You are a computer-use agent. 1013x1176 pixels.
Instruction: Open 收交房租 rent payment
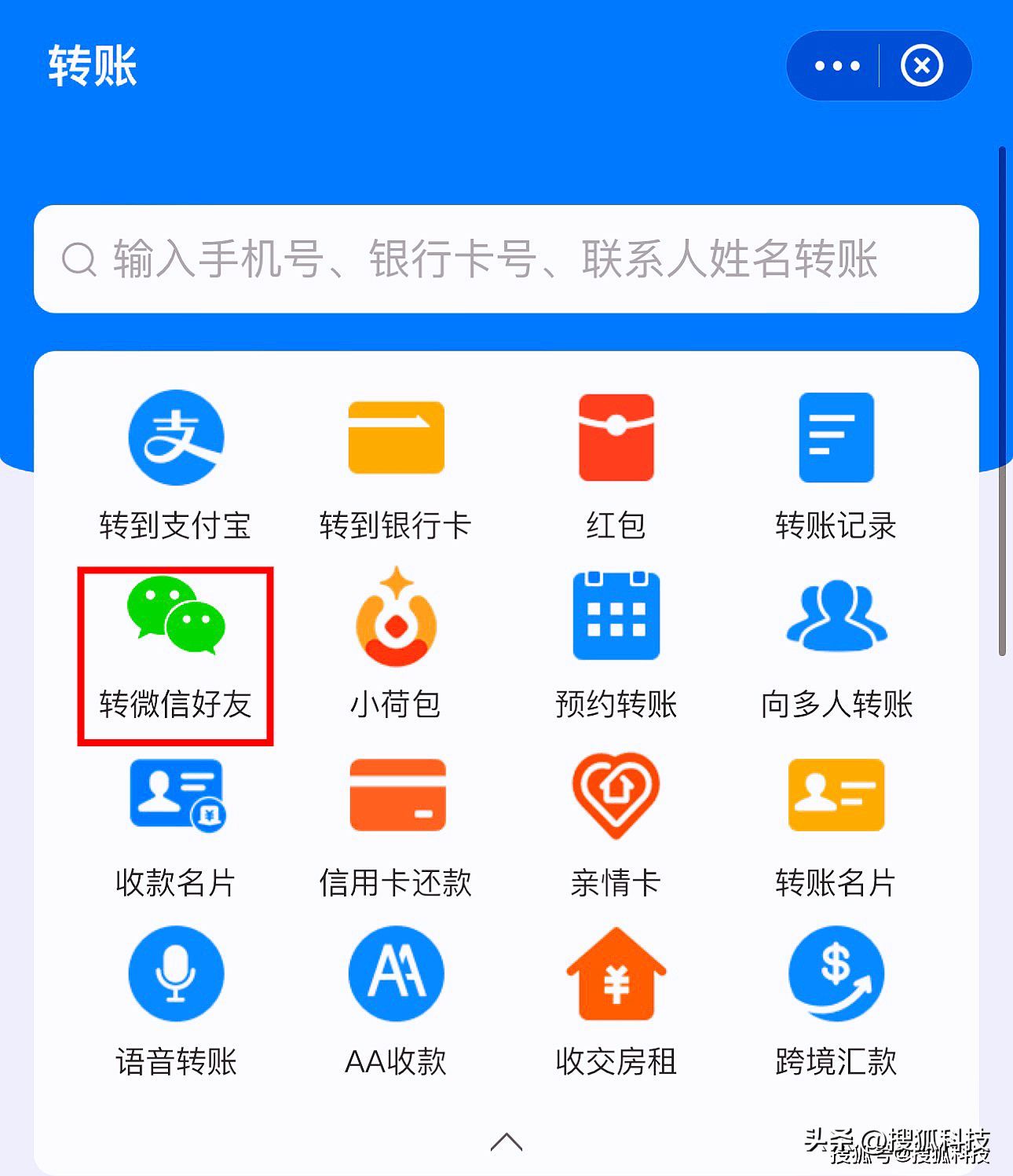tap(616, 974)
